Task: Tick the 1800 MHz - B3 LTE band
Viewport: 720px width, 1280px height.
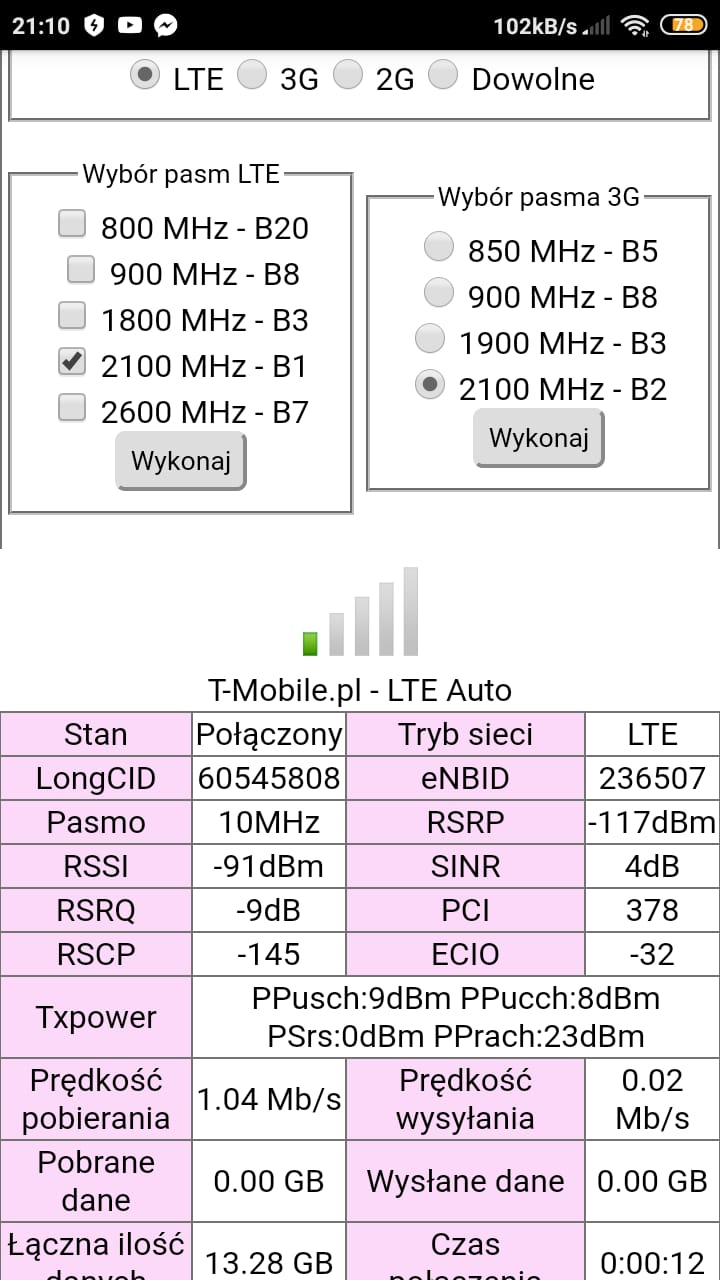Action: (x=72, y=315)
